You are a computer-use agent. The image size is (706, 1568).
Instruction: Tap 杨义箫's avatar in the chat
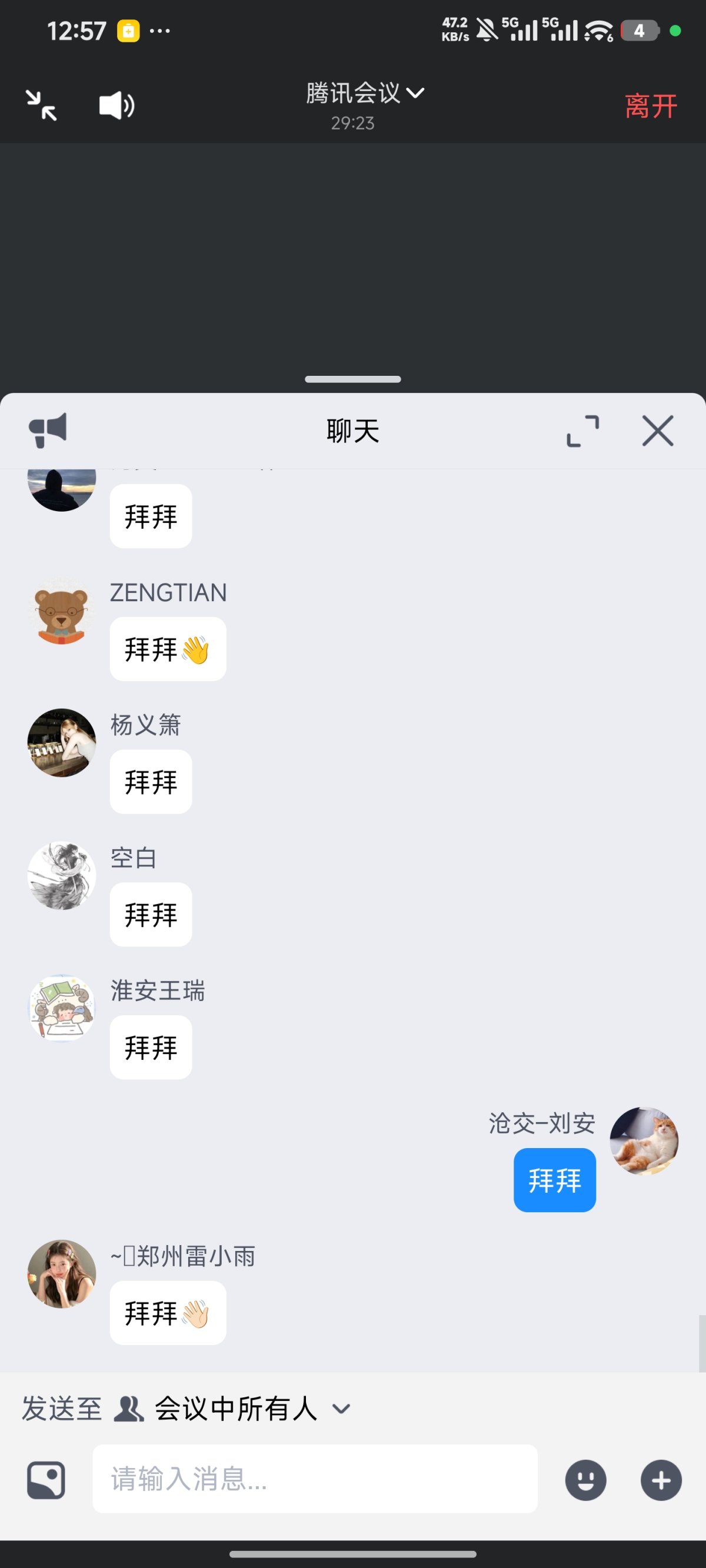(62, 743)
